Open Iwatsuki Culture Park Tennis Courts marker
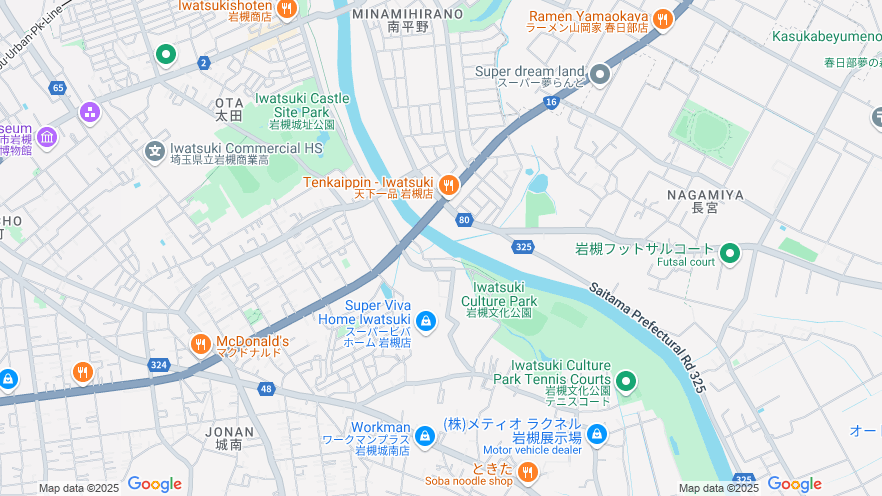Screen dimensions: 882x496 pyautogui.click(x=626, y=381)
